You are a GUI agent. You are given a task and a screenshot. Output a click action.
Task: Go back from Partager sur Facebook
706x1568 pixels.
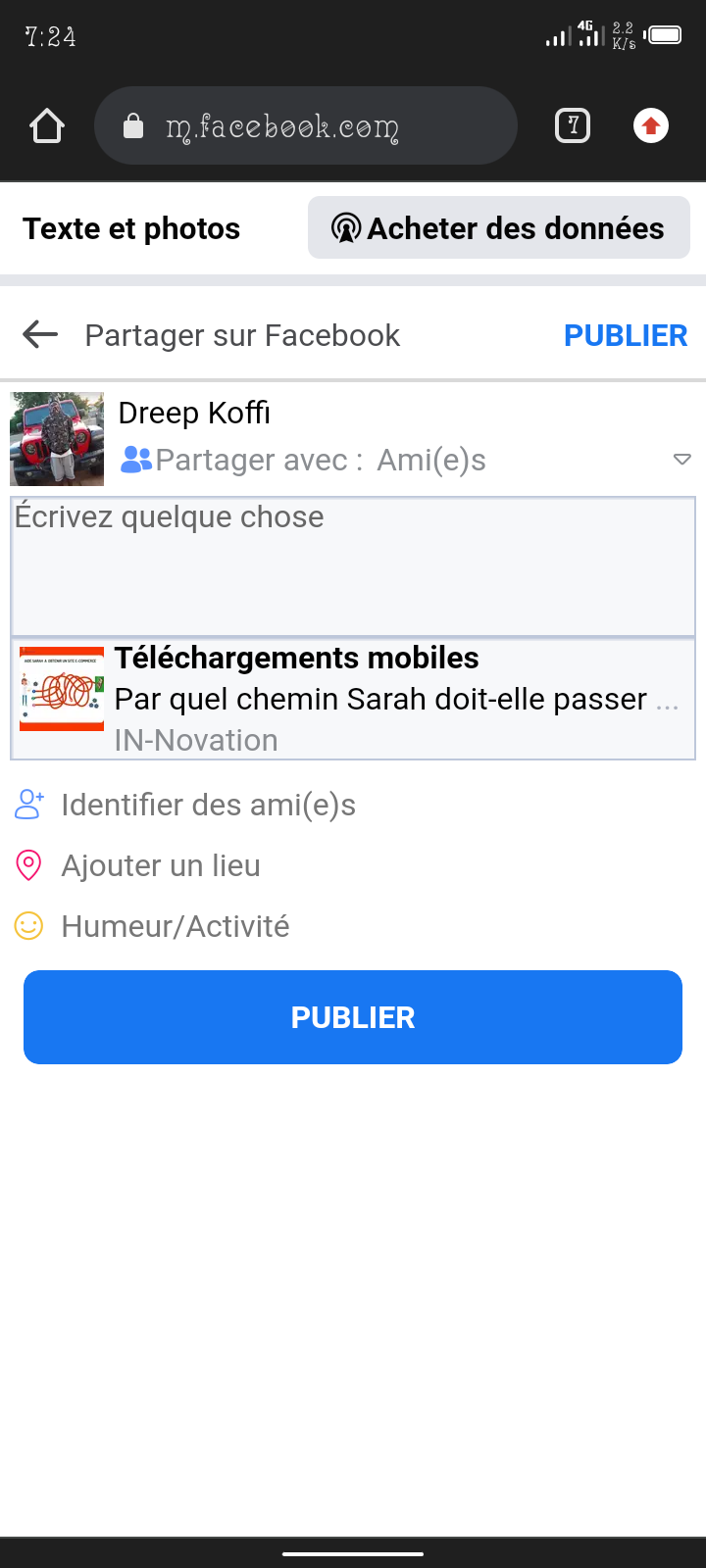pyautogui.click(x=40, y=335)
